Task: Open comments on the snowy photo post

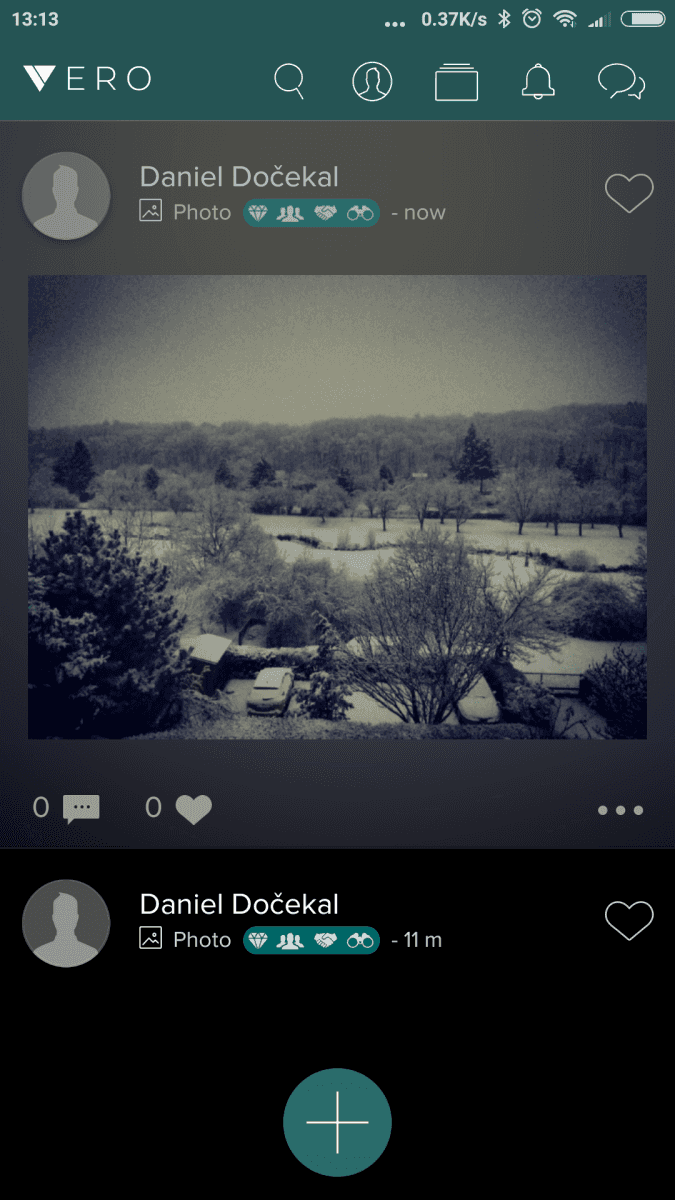Action: (x=81, y=808)
